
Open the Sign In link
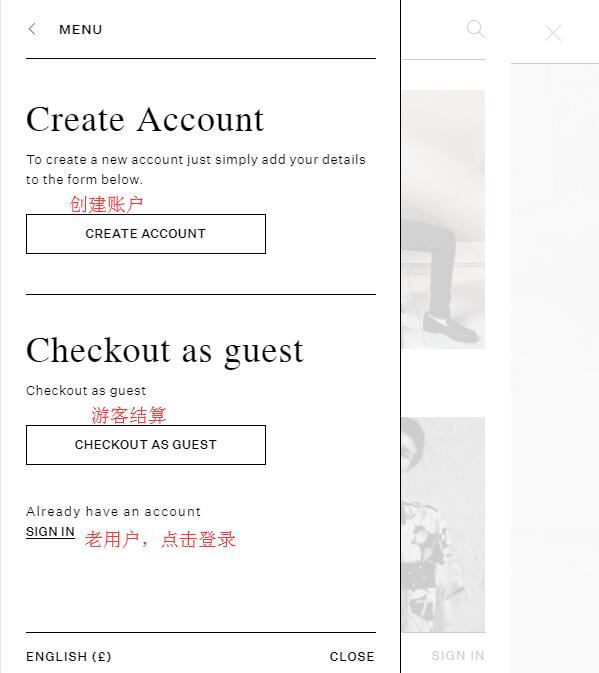[50, 532]
